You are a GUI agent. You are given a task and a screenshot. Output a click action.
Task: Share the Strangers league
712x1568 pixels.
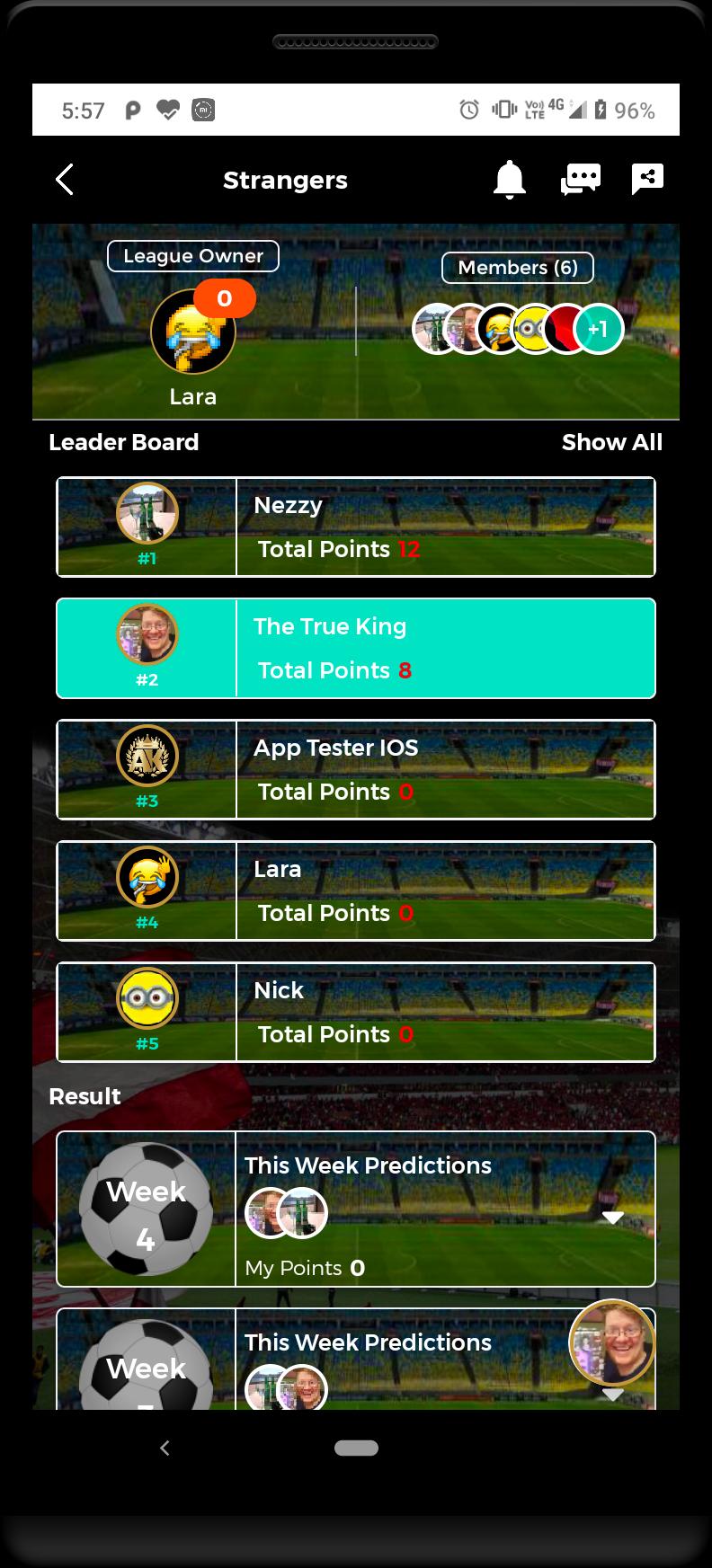click(647, 179)
